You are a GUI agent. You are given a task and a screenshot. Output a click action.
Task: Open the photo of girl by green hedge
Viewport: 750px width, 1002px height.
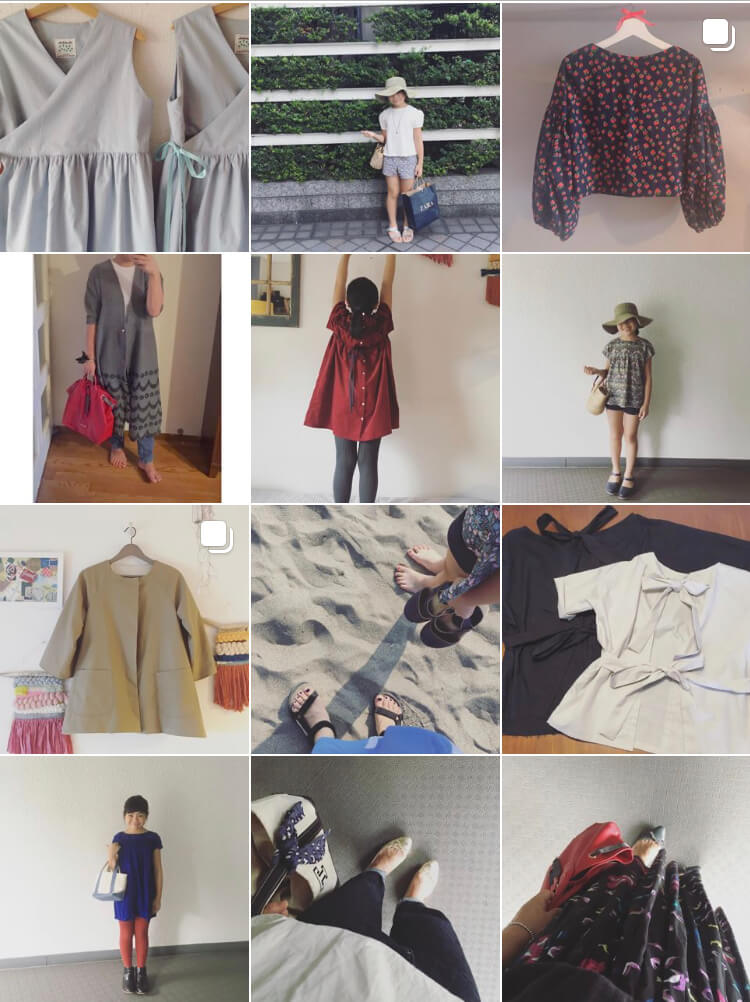(375, 126)
